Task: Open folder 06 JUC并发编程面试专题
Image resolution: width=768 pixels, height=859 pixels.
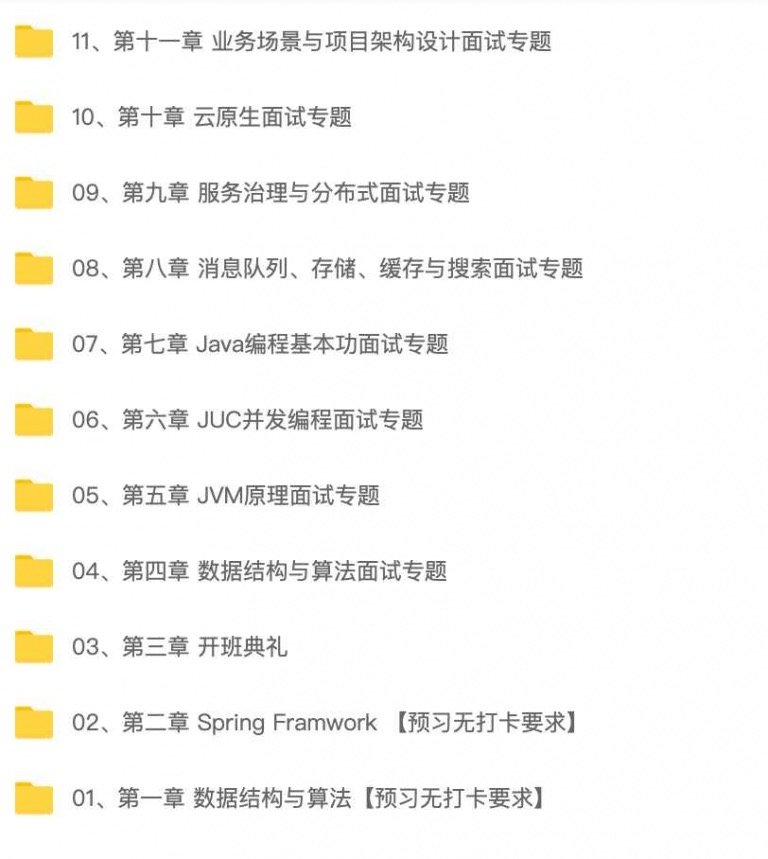Action: (246, 420)
